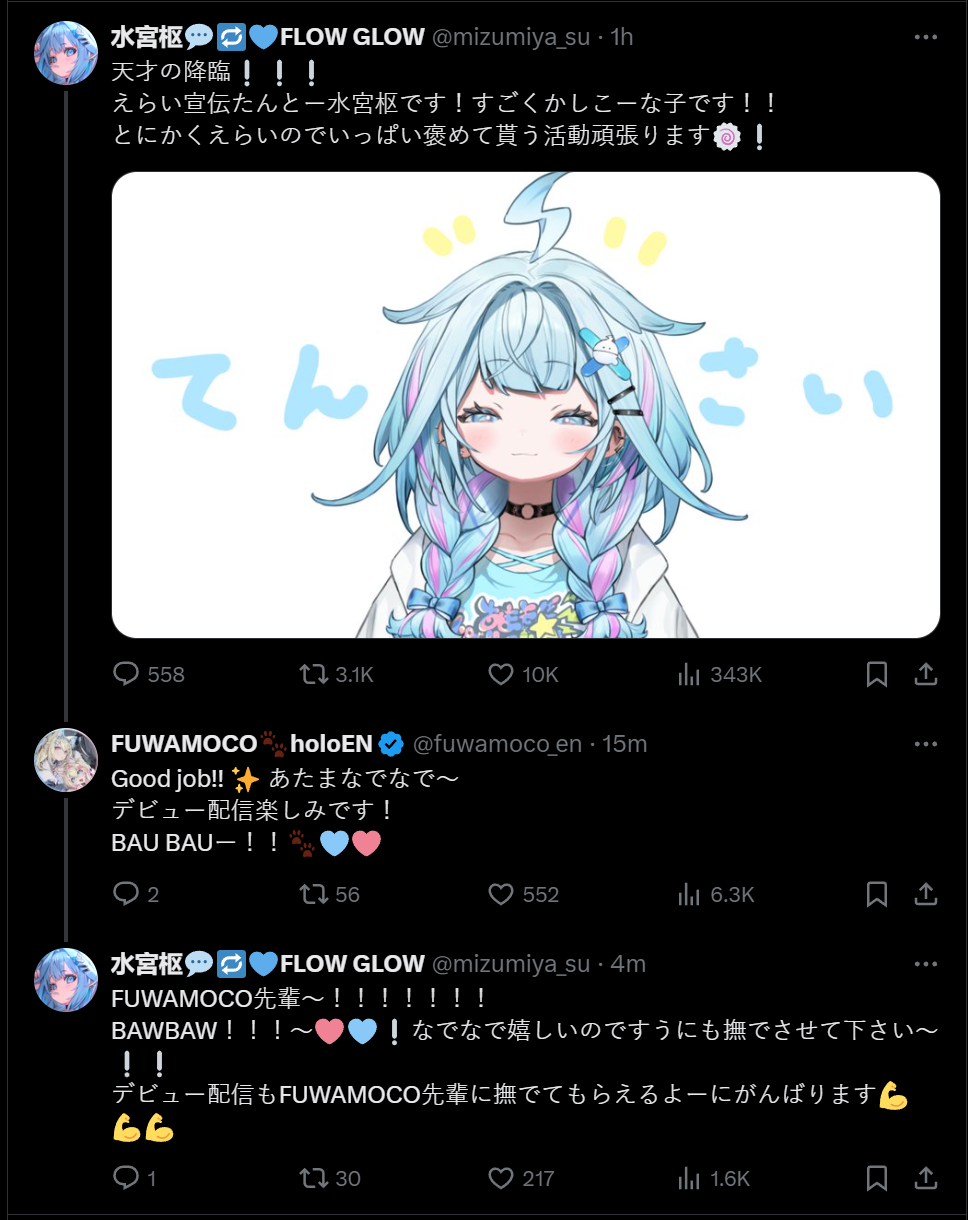Bookmark the 天才の降臨 post
The image size is (968, 1220).
coord(877,675)
